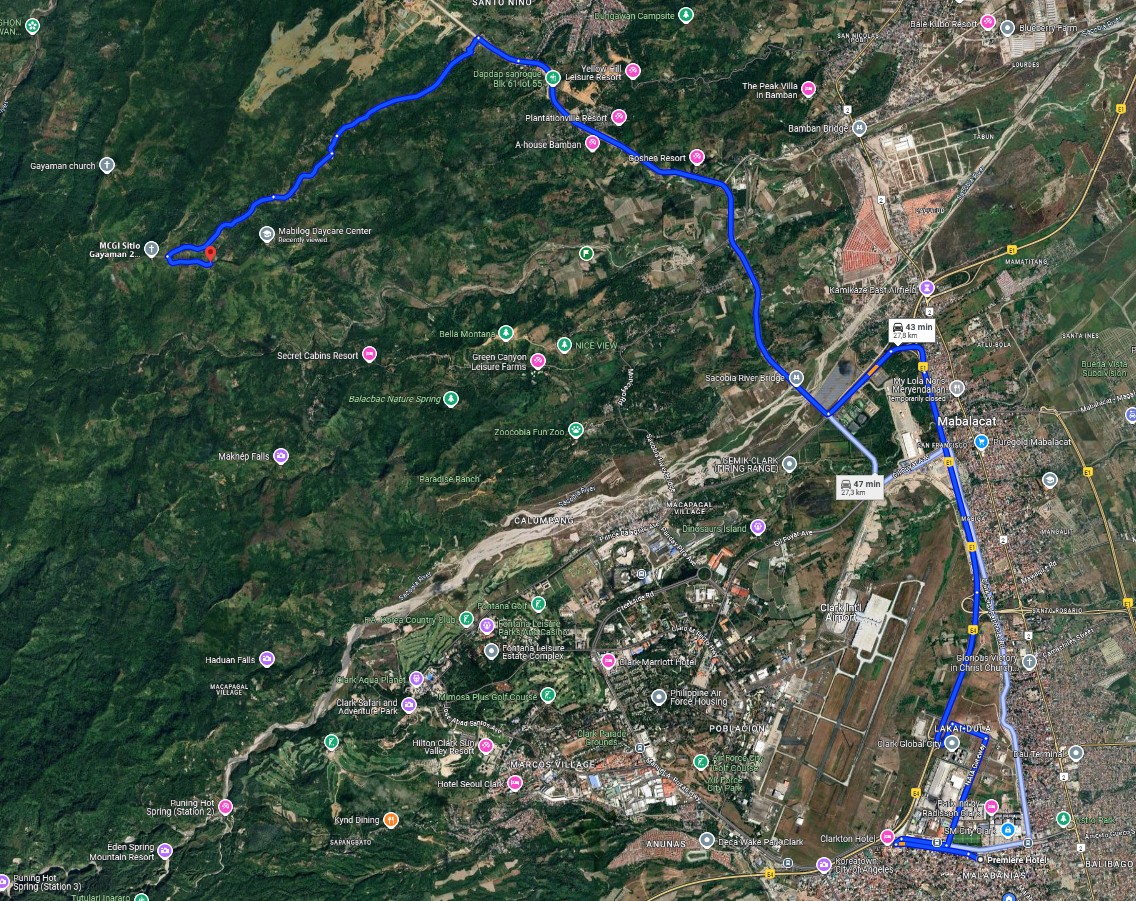The width and height of the screenshot is (1136, 901).
Task: Tap the Kynd Dining restaurant pin
Action: point(391,820)
